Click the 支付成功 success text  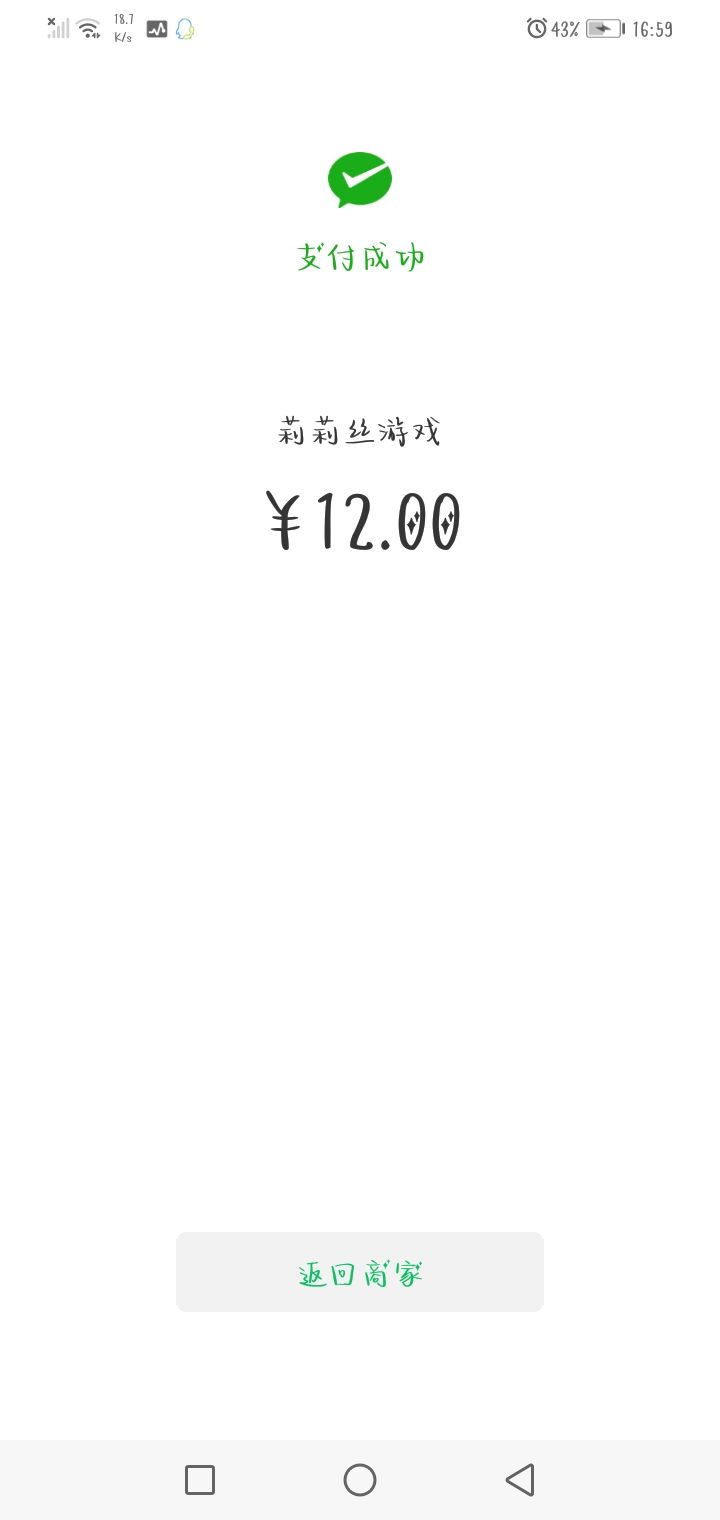click(360, 256)
